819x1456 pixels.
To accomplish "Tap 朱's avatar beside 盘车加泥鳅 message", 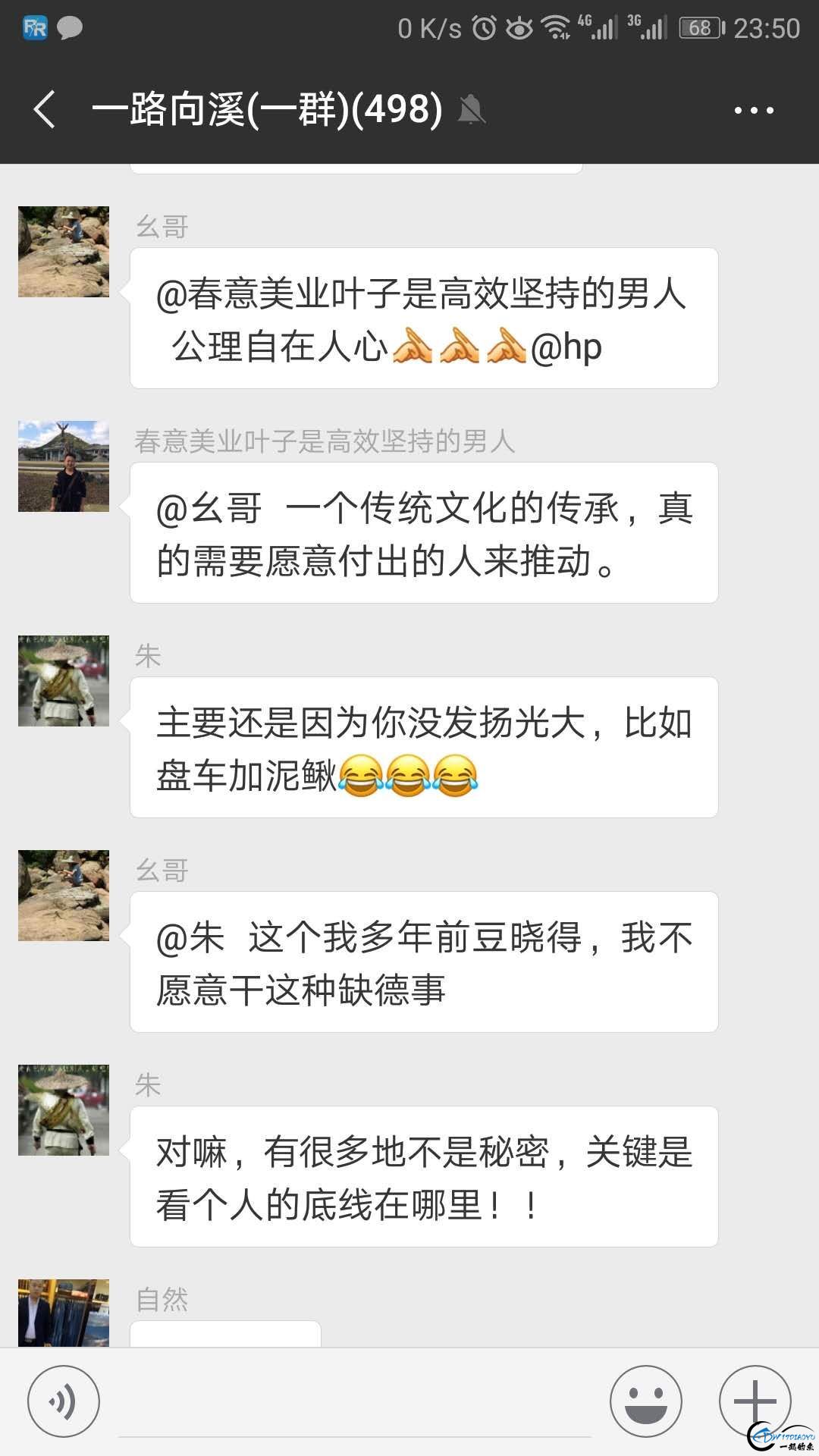I will tap(64, 681).
